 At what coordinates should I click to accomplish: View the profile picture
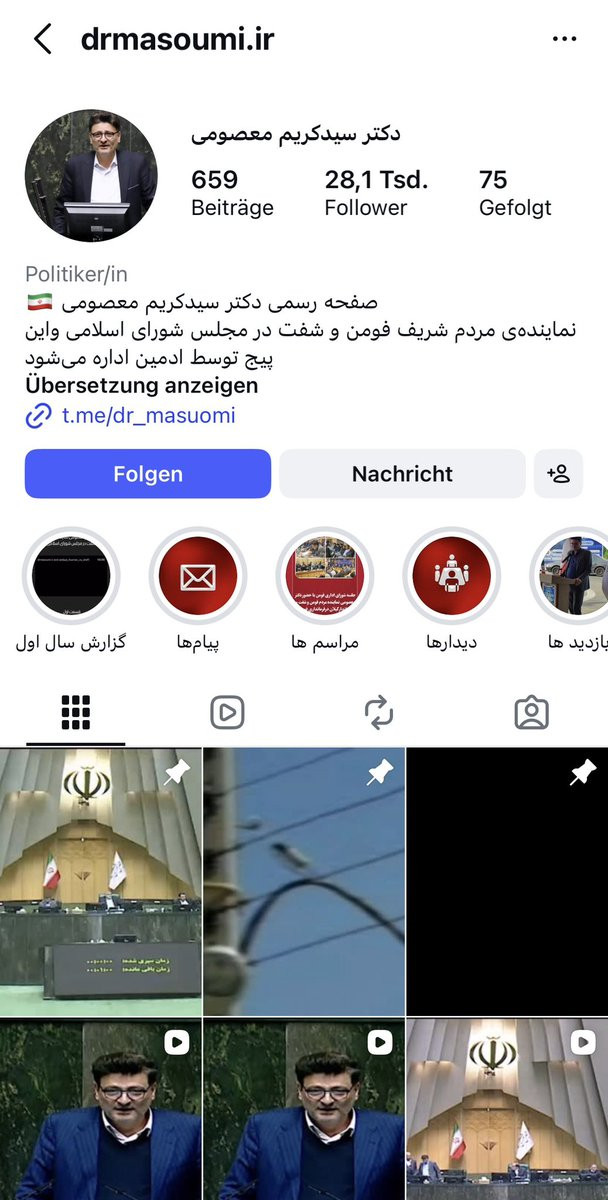pos(91,175)
